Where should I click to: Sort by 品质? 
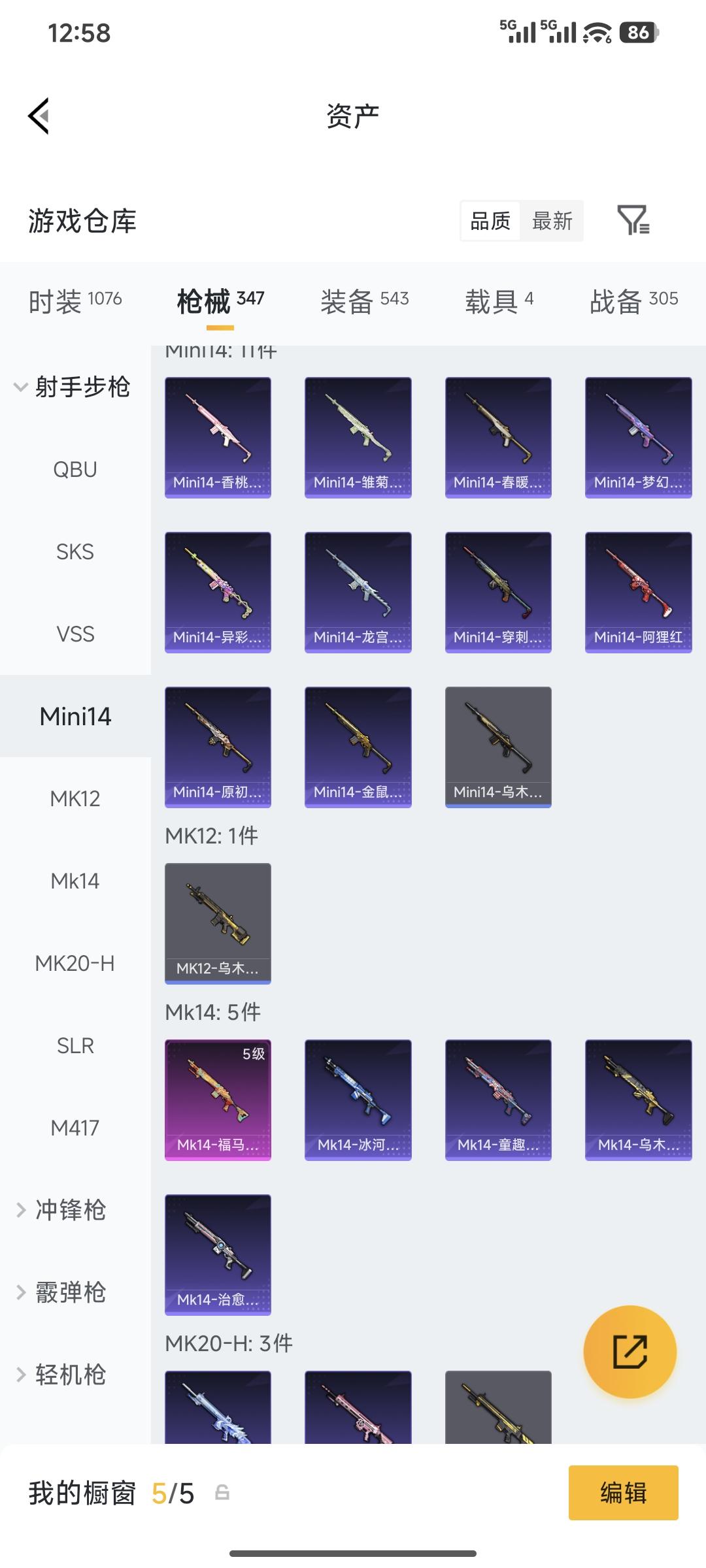point(490,221)
